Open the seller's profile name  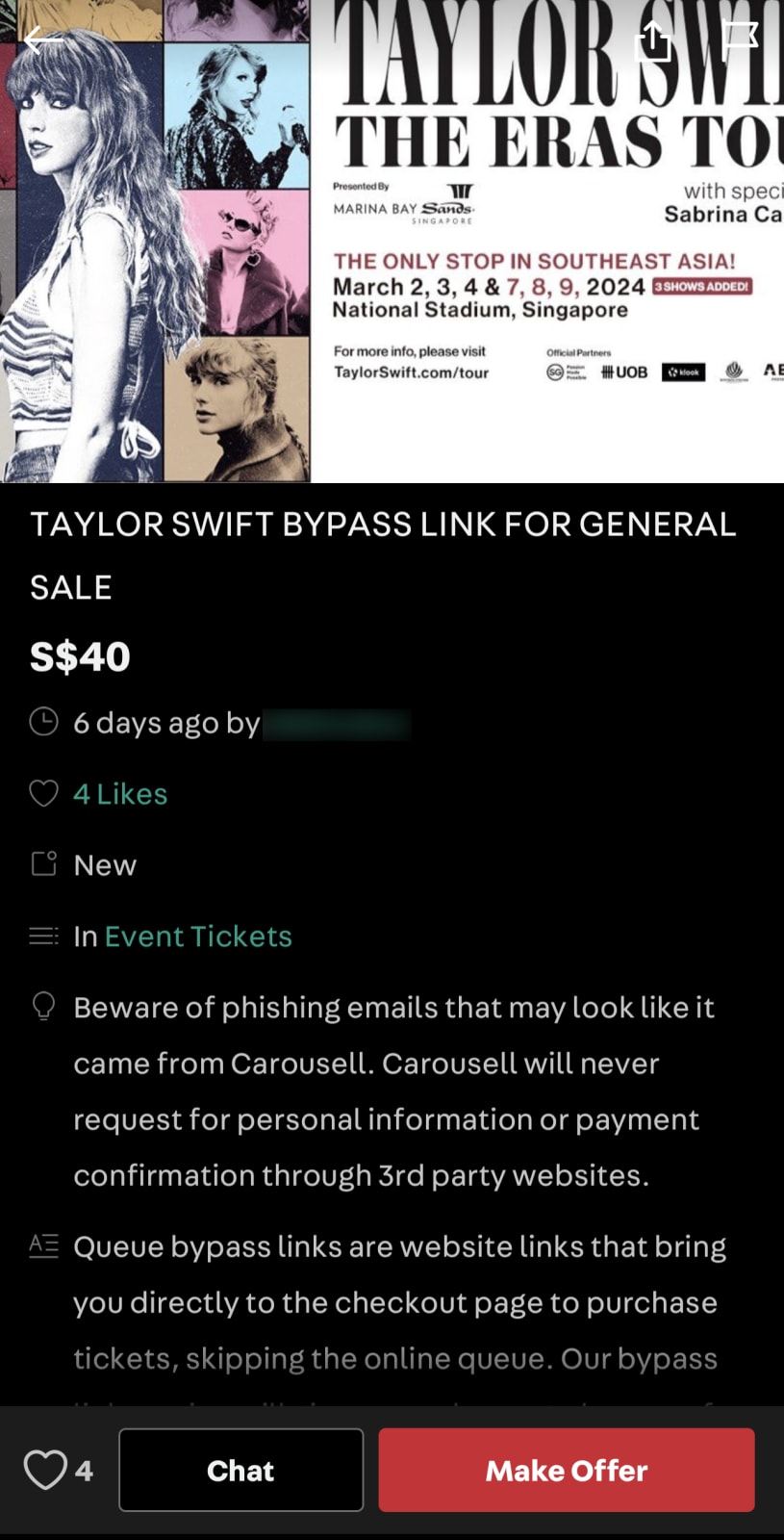point(336,724)
